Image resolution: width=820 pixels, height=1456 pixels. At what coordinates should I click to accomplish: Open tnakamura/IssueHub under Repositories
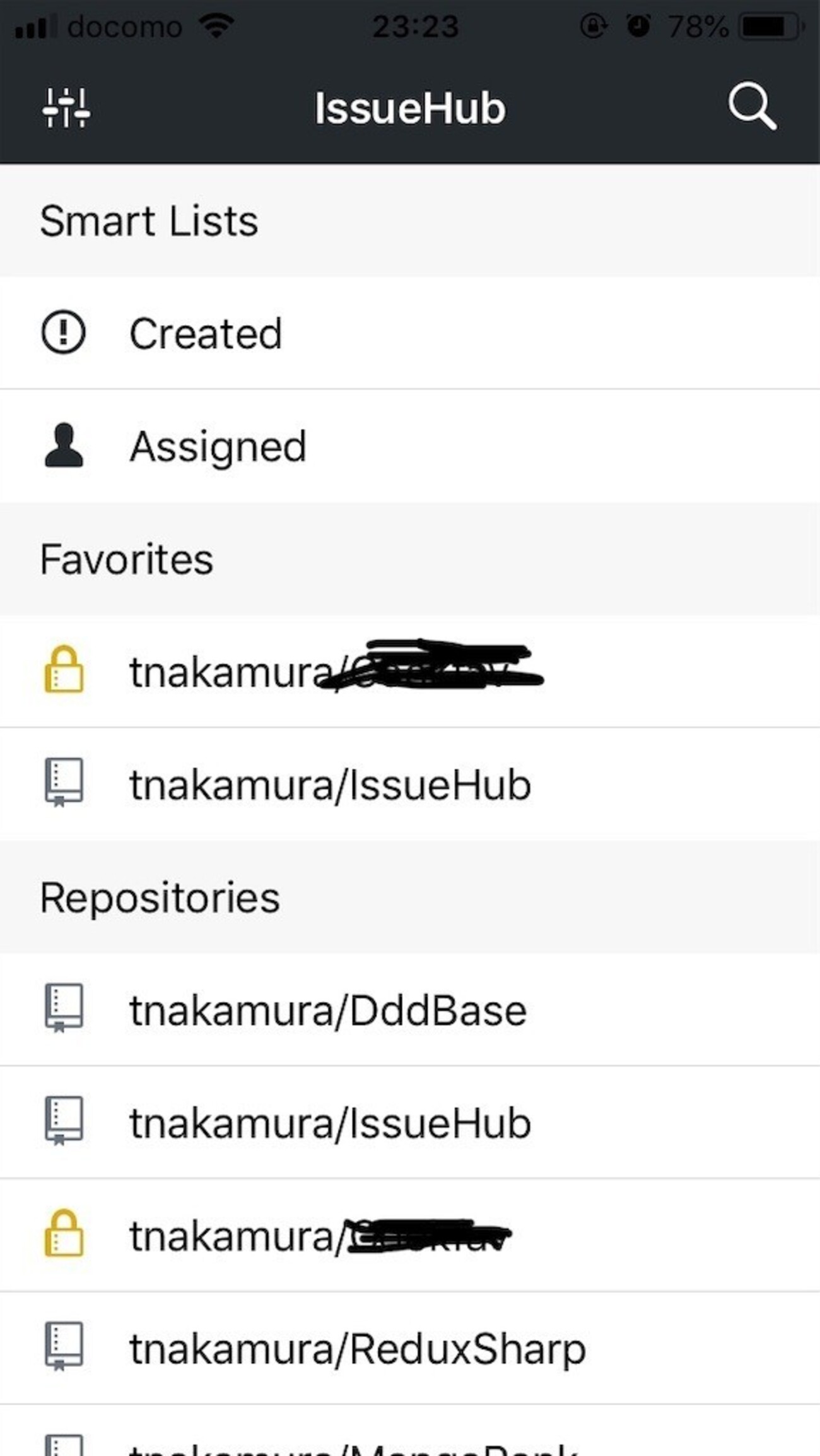(410, 1123)
